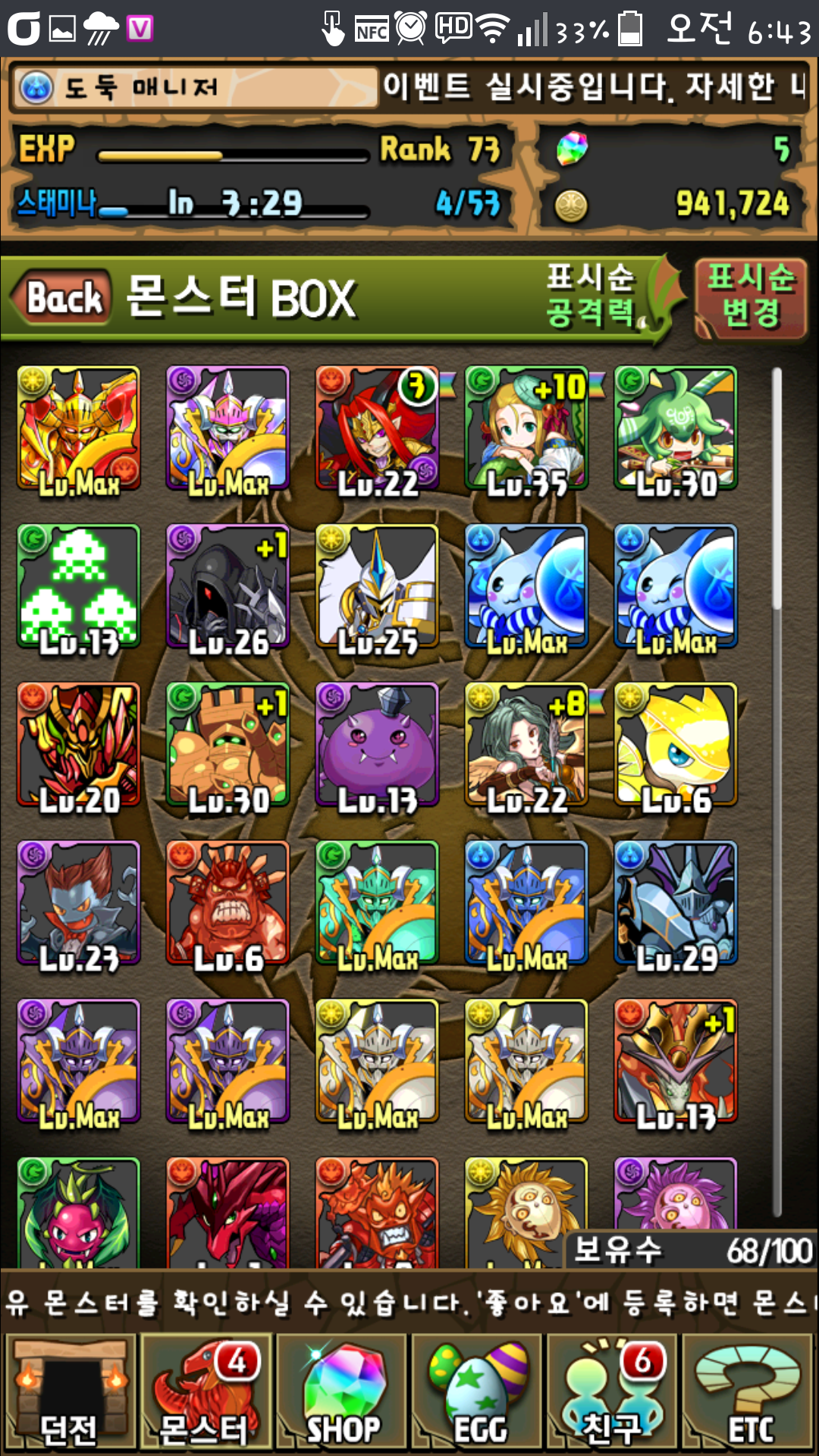Select the red-haired Lv.22 monster

click(377, 429)
